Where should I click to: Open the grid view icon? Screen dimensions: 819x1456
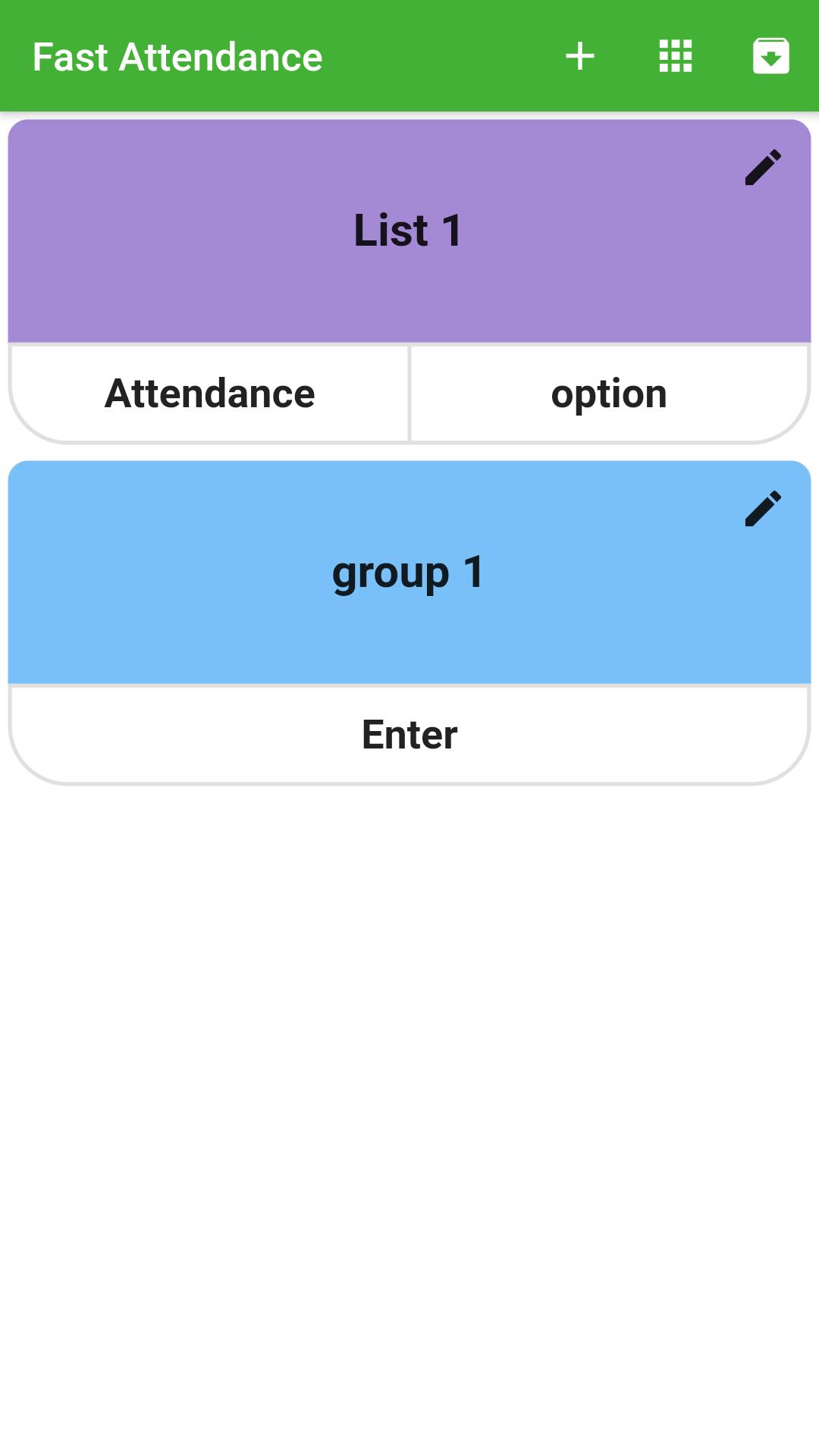point(676,56)
